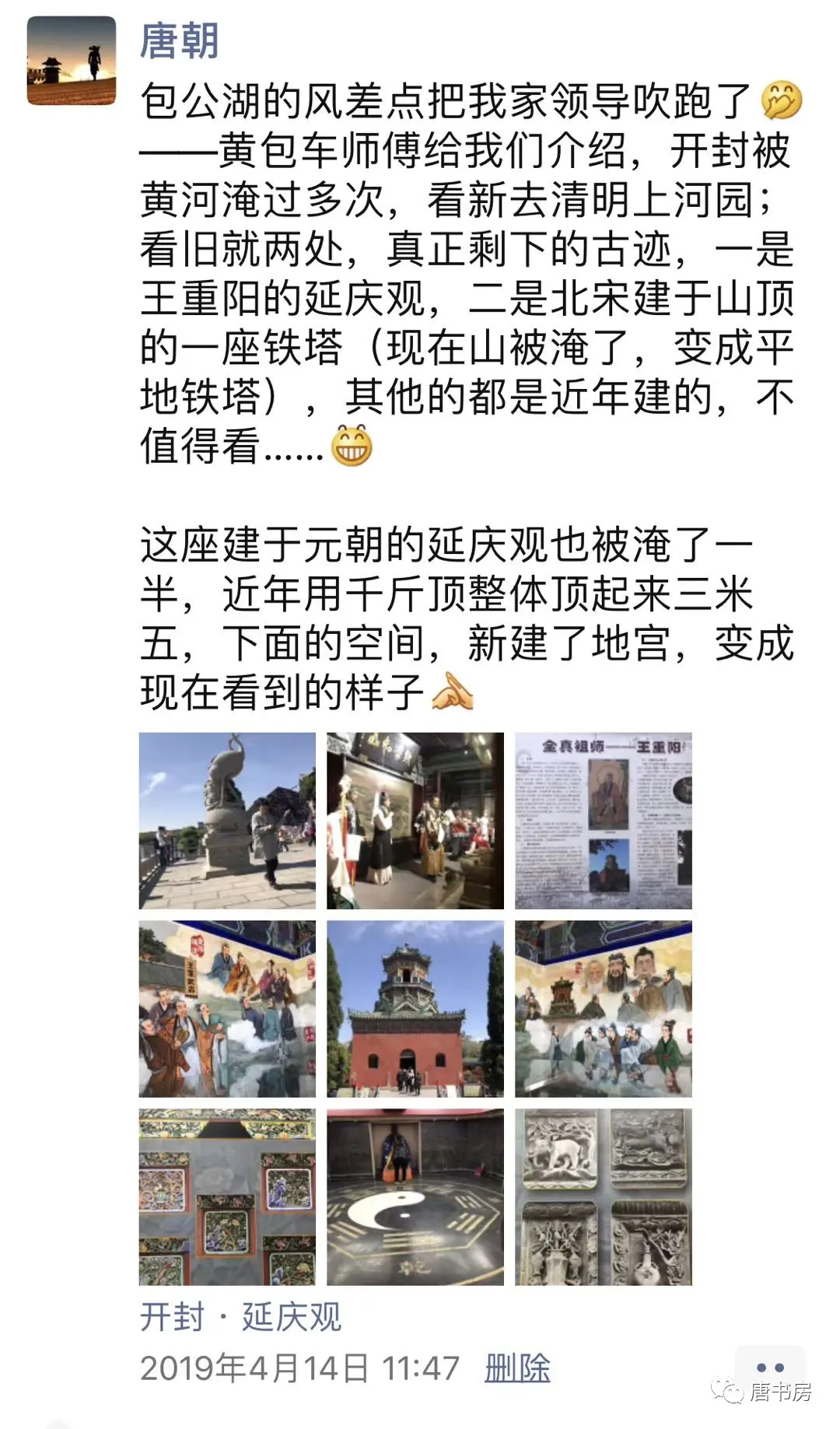840x1429 pixels.
Task: View the 全真祖师王重阳 info board photo
Action: (x=603, y=821)
